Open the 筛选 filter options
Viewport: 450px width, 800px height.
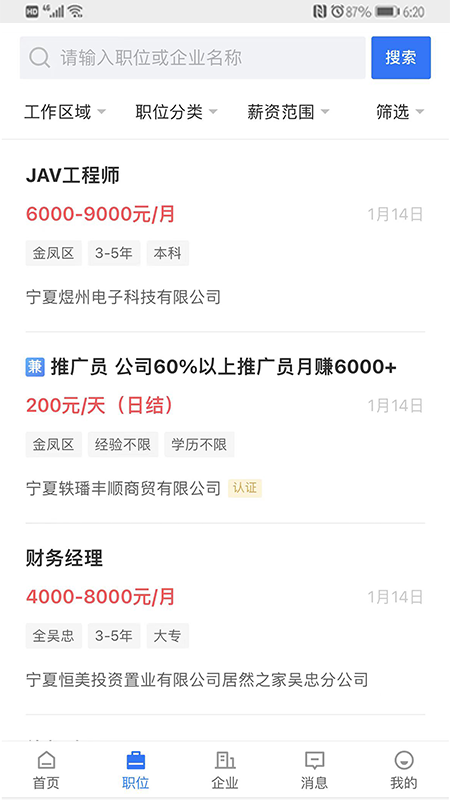click(x=400, y=112)
